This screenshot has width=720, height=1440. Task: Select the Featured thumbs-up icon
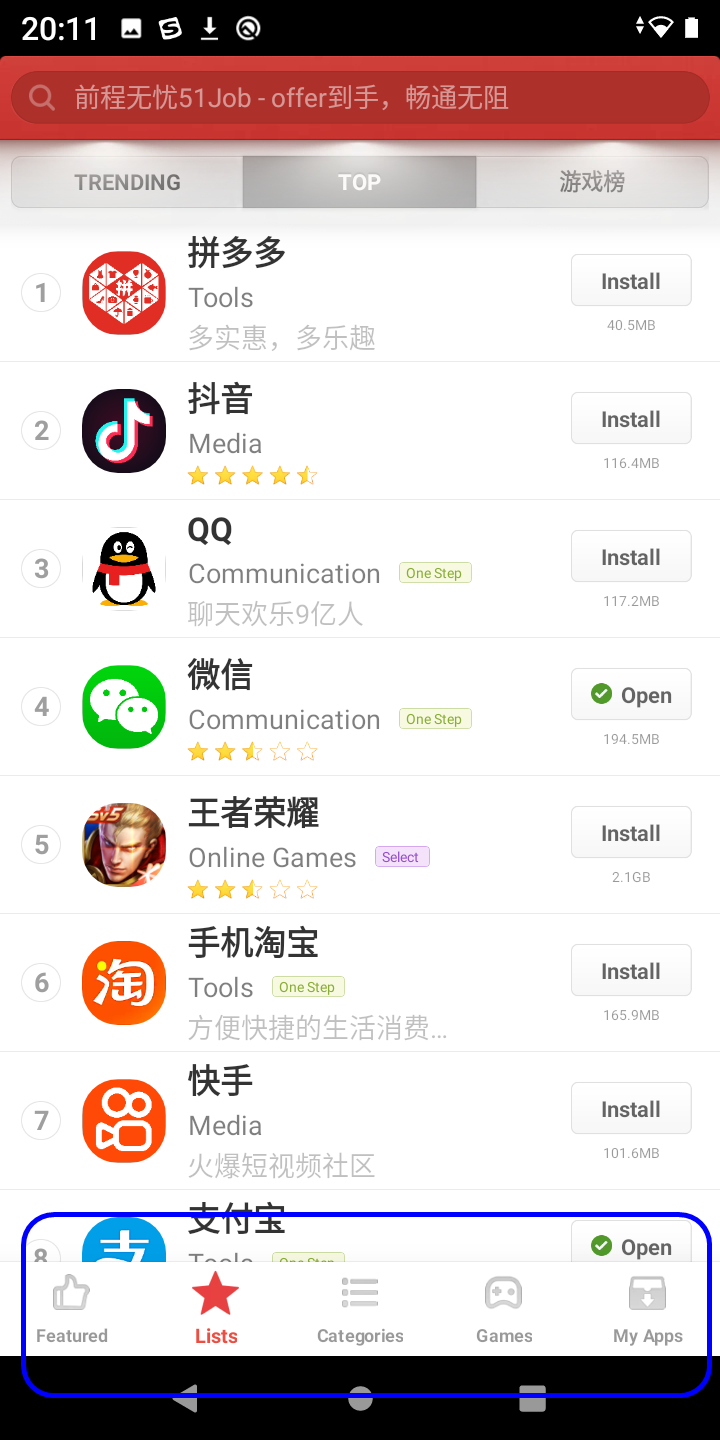[x=71, y=1293]
